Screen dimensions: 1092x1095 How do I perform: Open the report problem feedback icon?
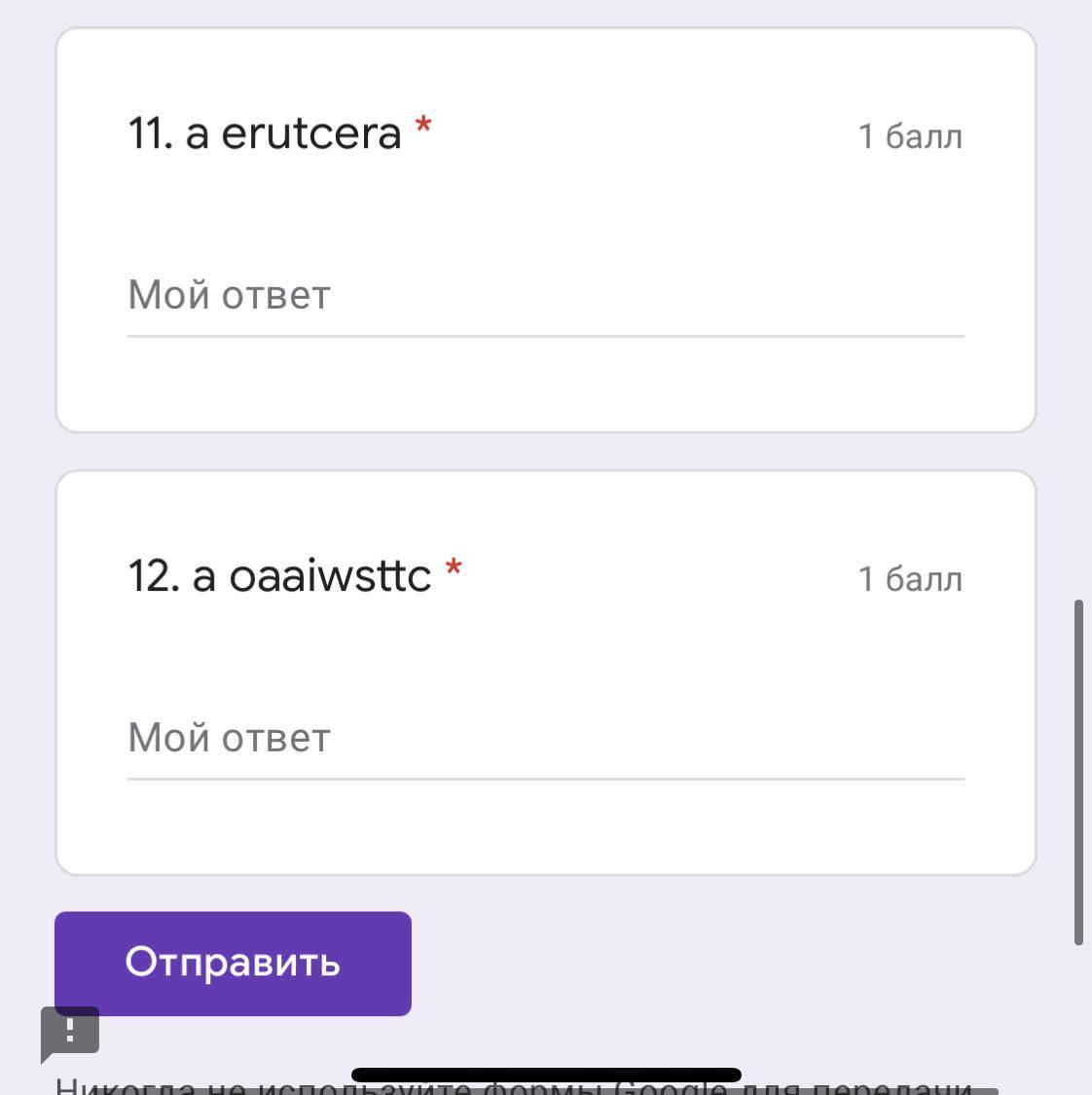(70, 1033)
